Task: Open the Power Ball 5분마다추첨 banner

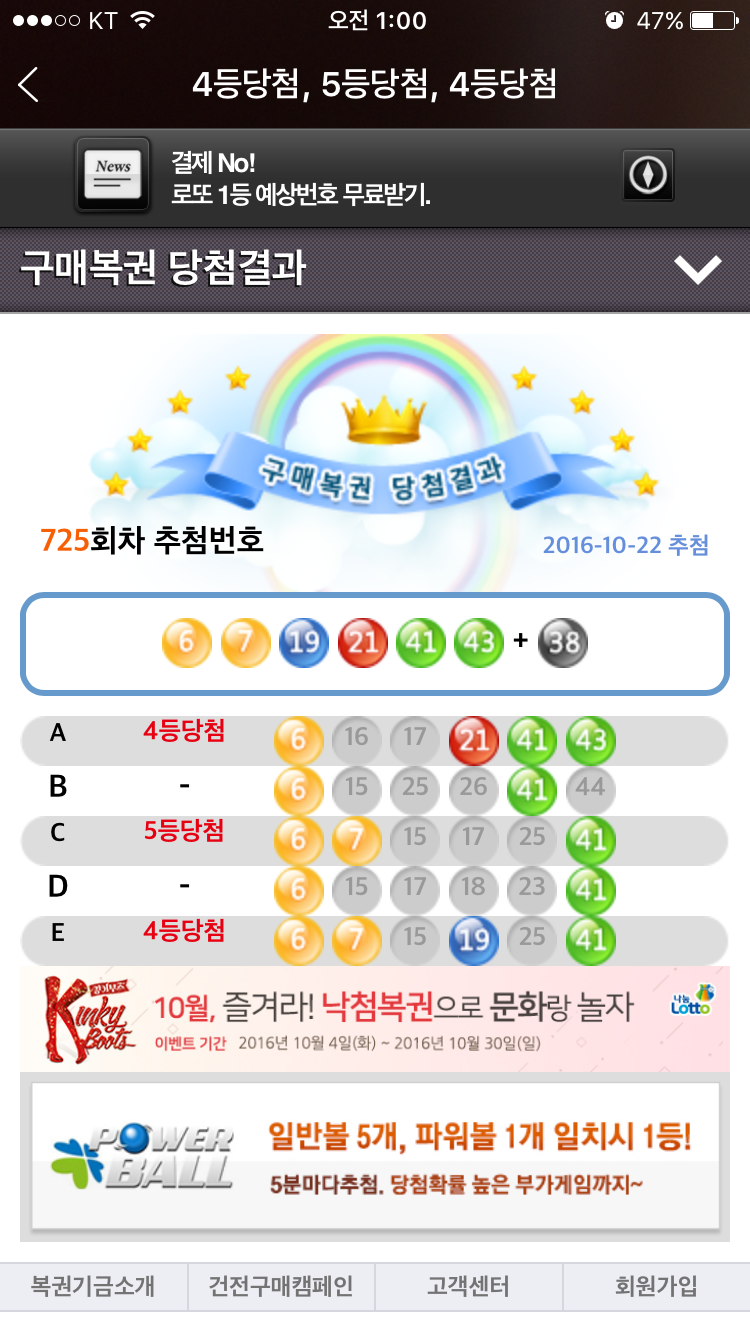Action: 374,1155
